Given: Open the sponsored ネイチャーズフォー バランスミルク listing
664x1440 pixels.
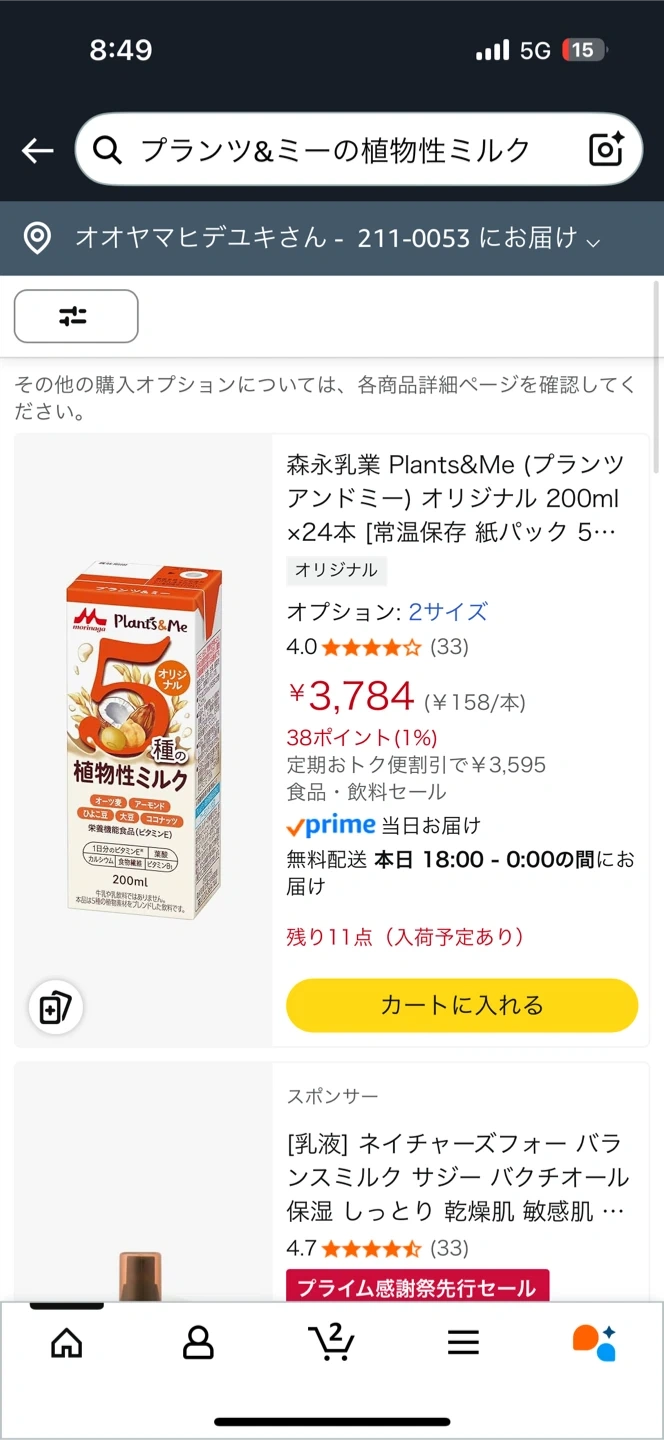Looking at the screenshot, I should 457,1177.
